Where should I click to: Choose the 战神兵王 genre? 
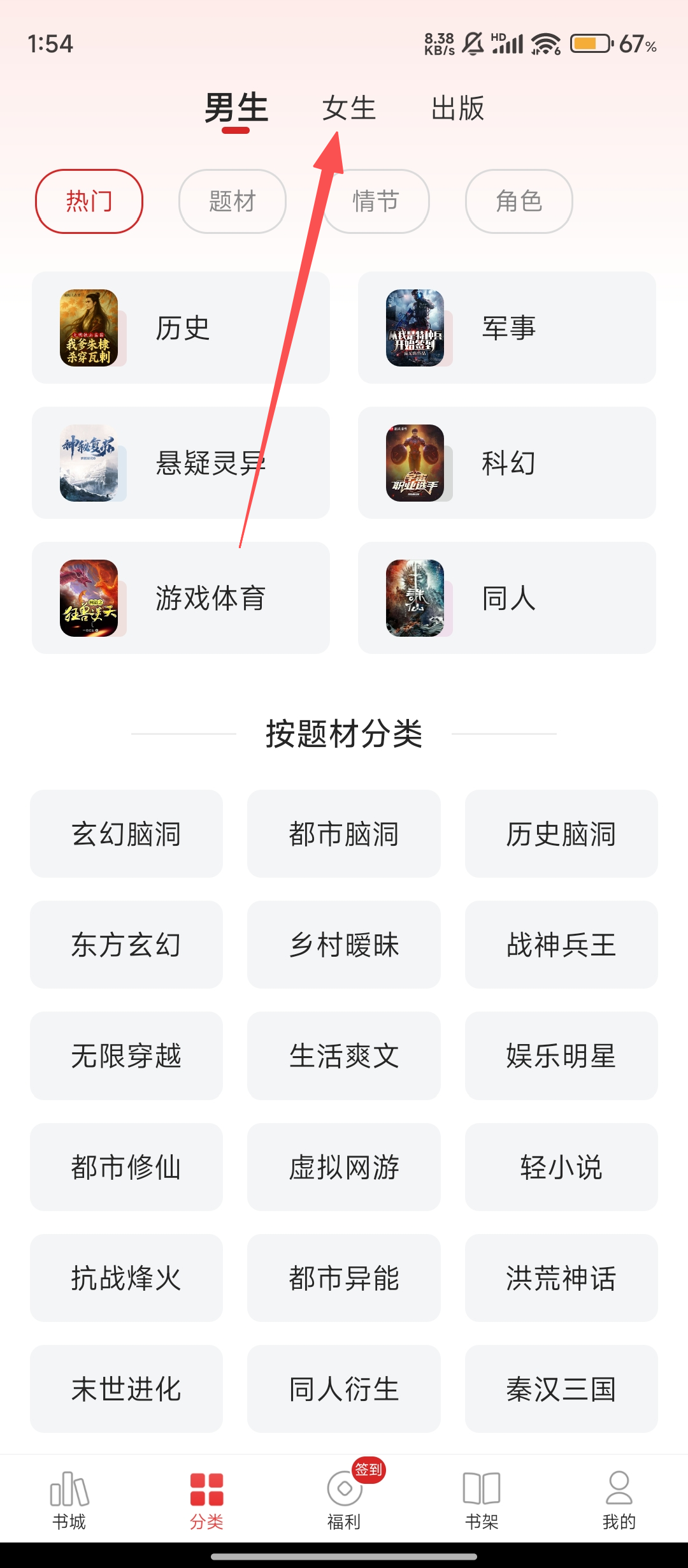pyautogui.click(x=561, y=945)
